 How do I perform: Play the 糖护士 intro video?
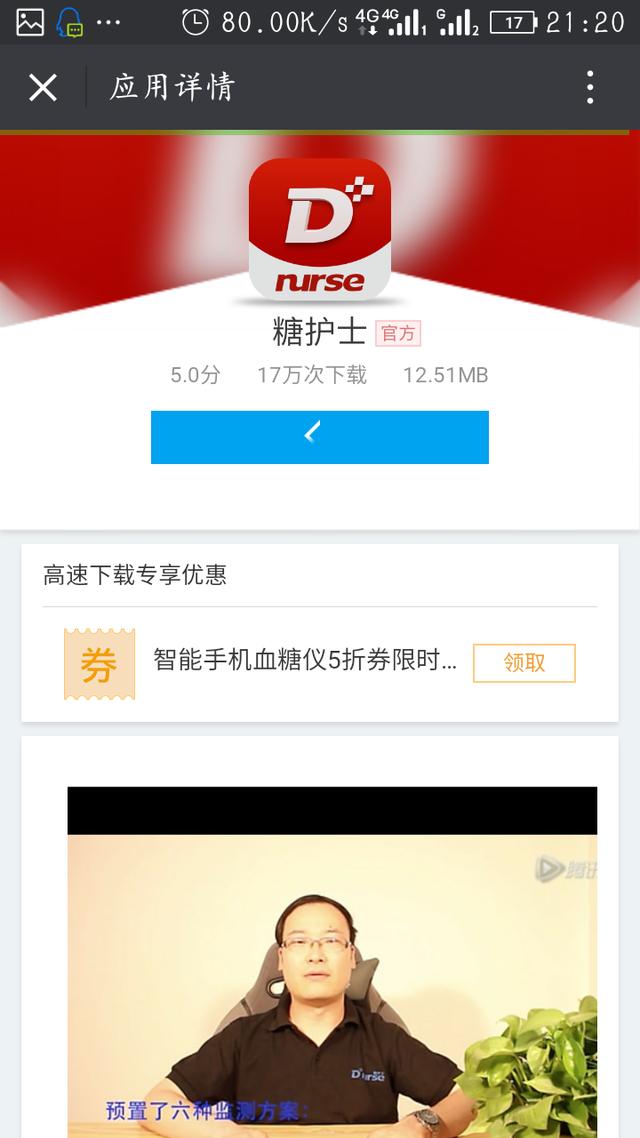tap(332, 962)
